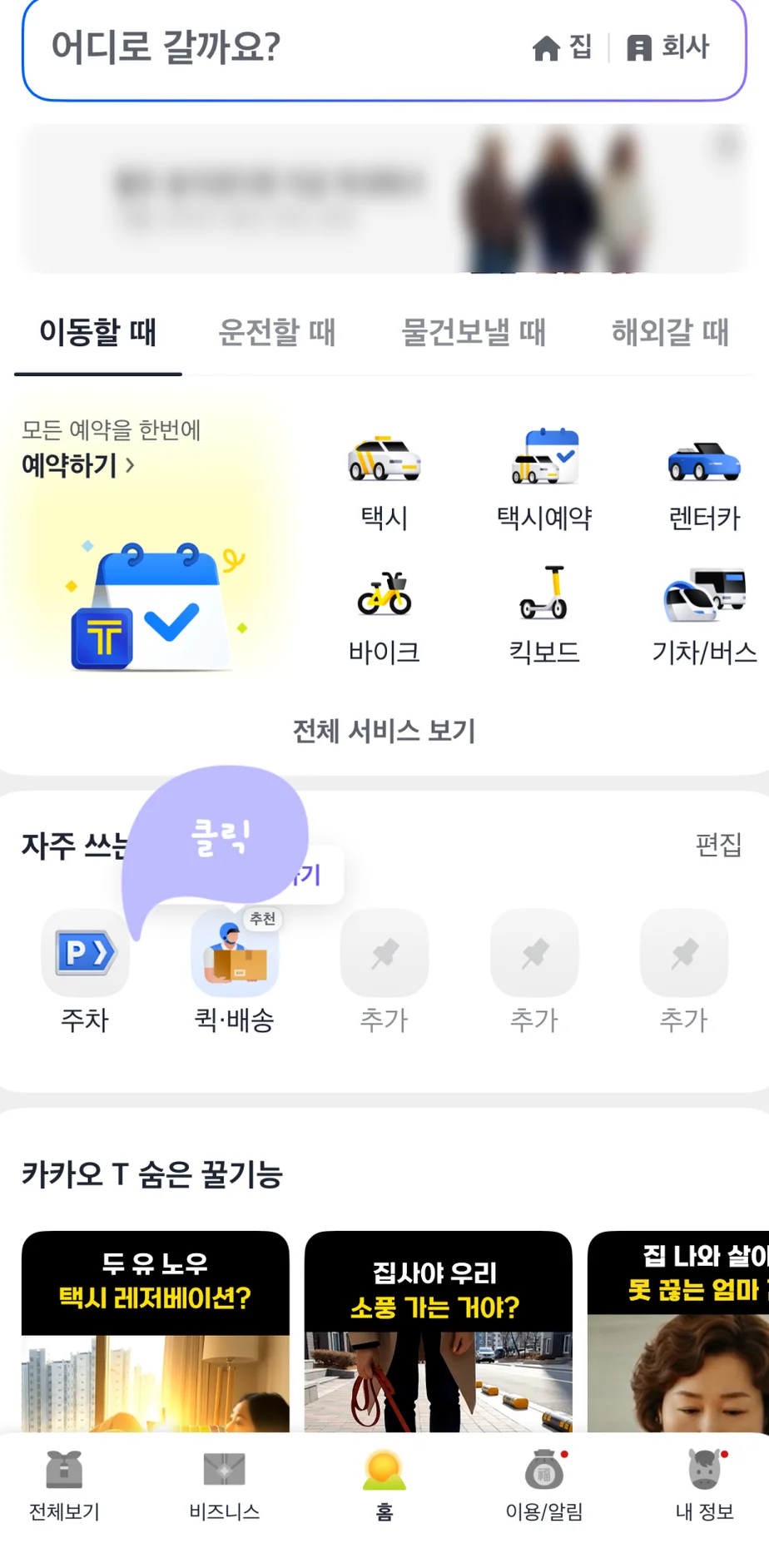Tap 편집 to edit favorite shortcuts

[717, 846]
